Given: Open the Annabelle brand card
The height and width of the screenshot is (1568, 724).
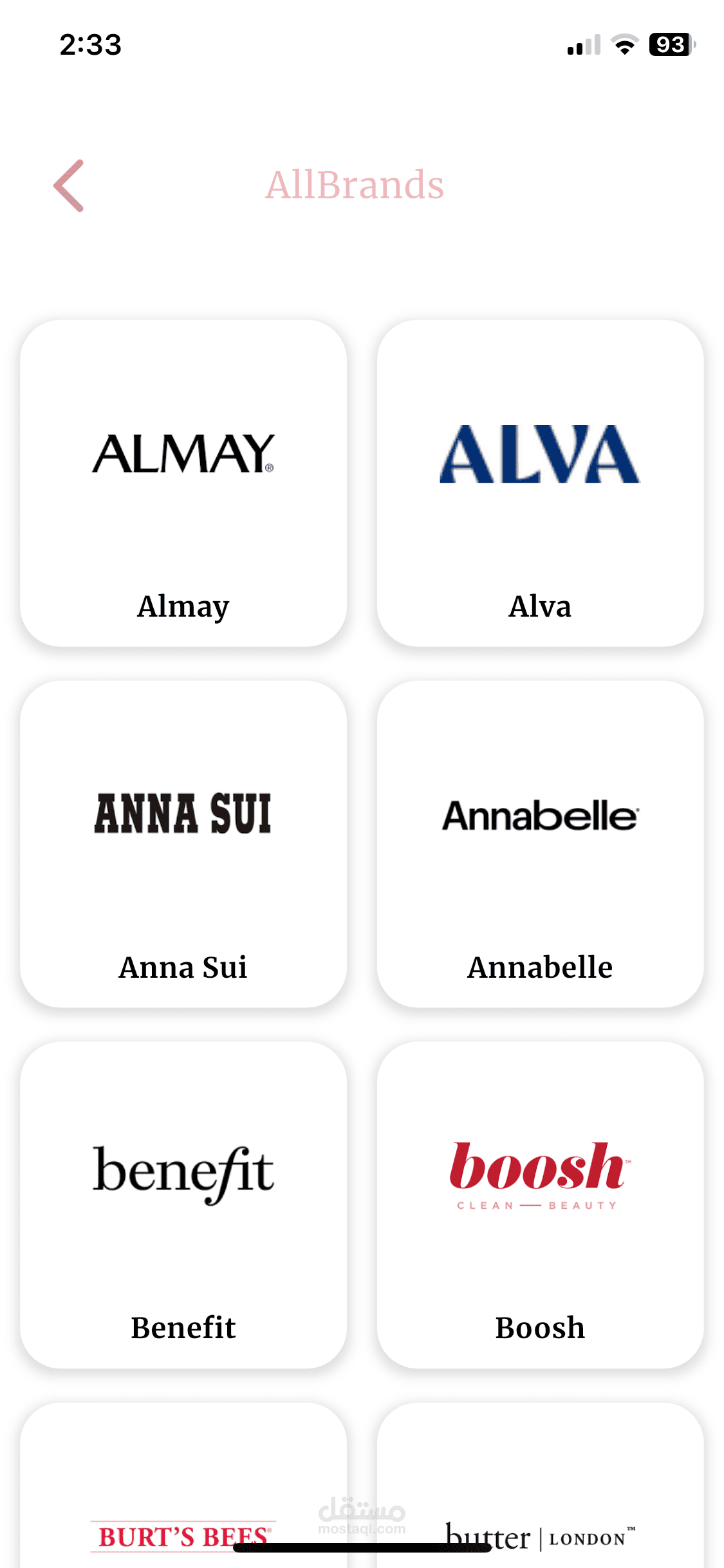Looking at the screenshot, I should click(540, 844).
